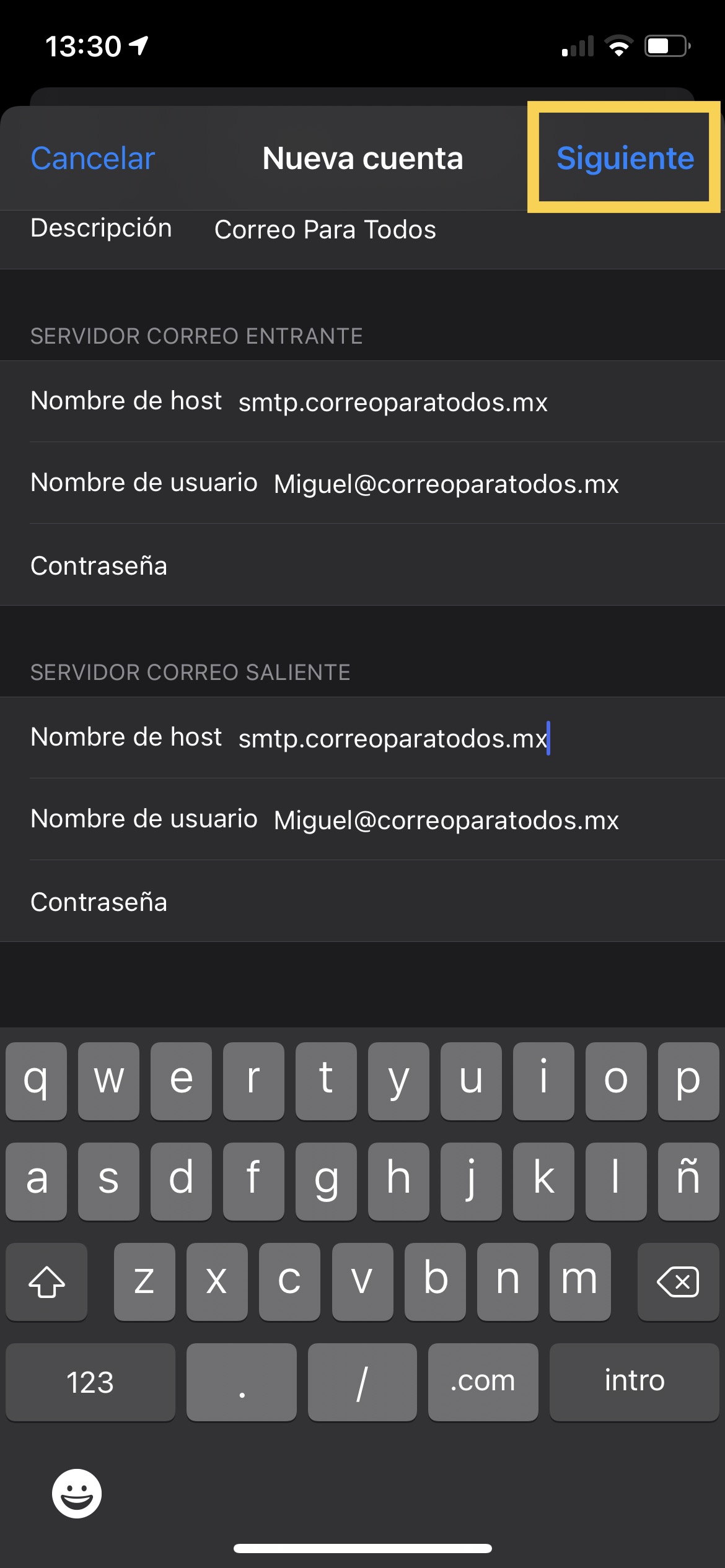725x1568 pixels.
Task: Enable shift on the keyboard
Action: click(x=47, y=1281)
